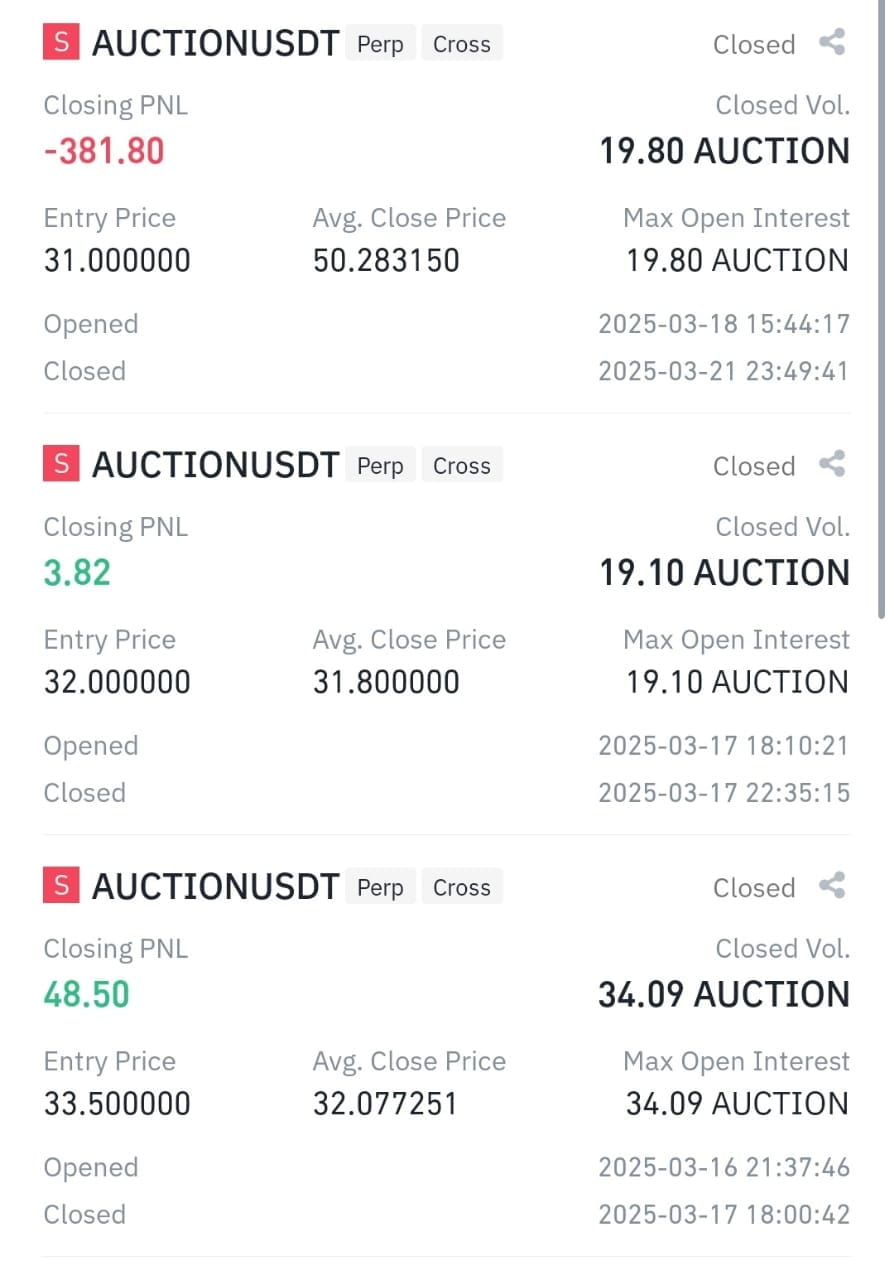
Task: Share the trade with 48.50 closing PNL
Action: click(x=832, y=886)
